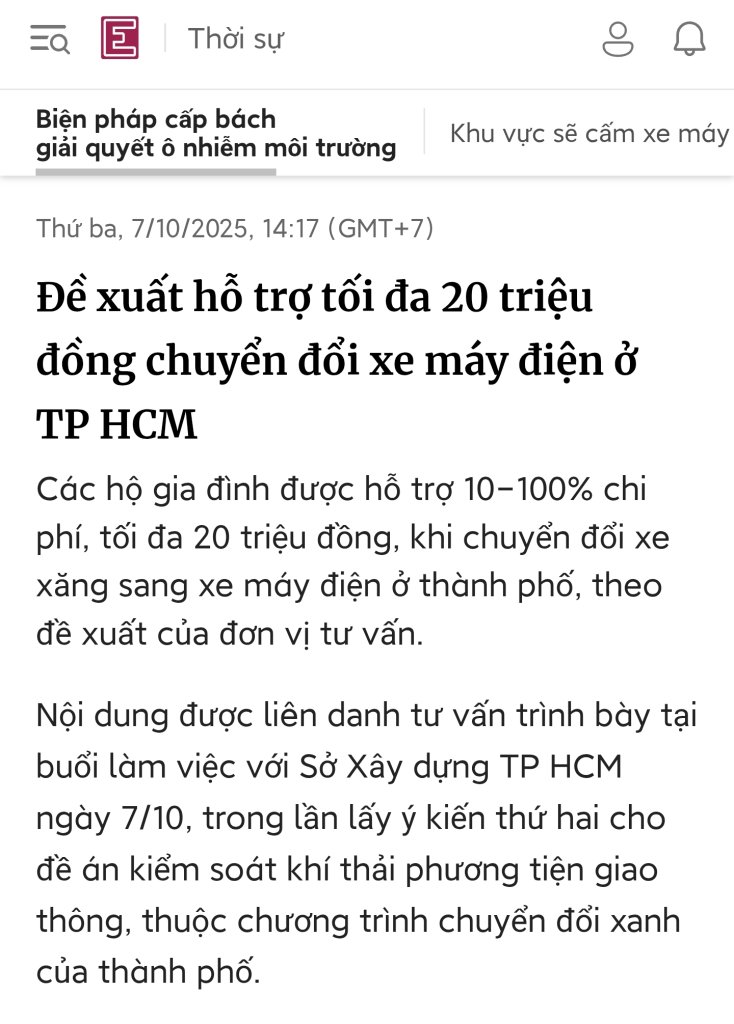Go to the VnExpress home logo
This screenshot has height=1024, width=734.
pyautogui.click(x=120, y=40)
